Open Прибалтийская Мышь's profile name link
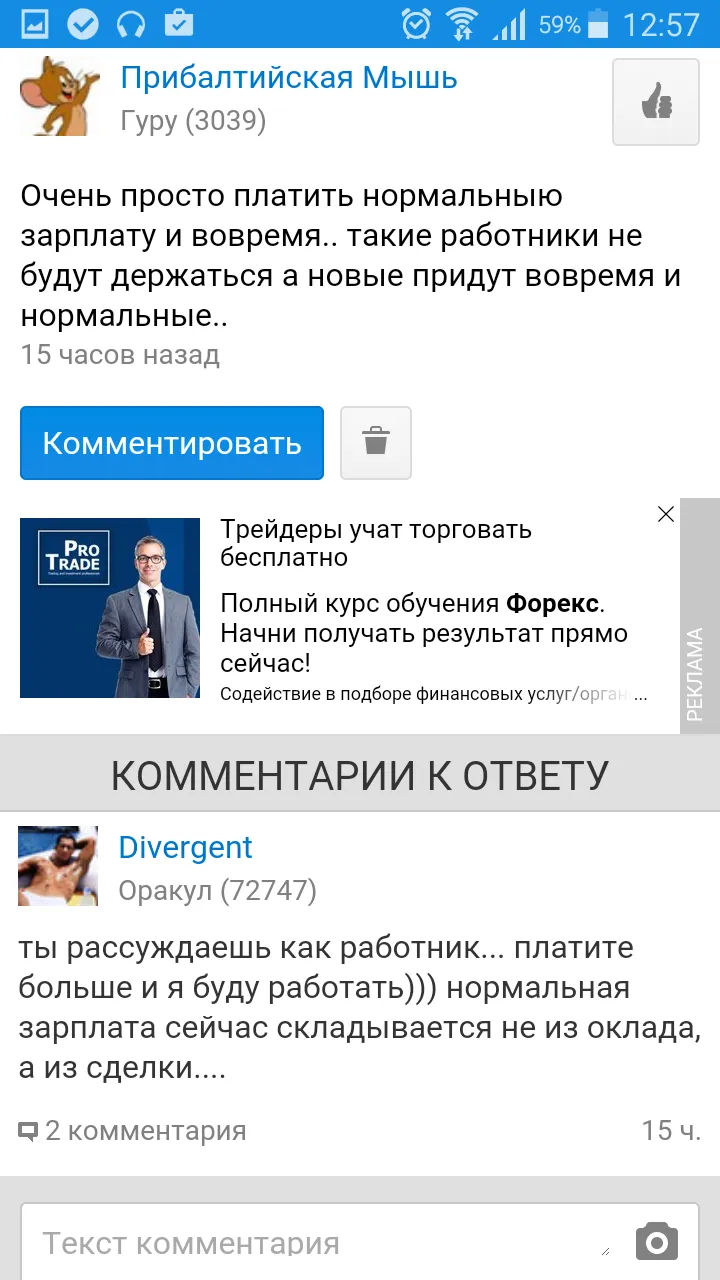Image resolution: width=720 pixels, height=1280 pixels. coord(289,78)
